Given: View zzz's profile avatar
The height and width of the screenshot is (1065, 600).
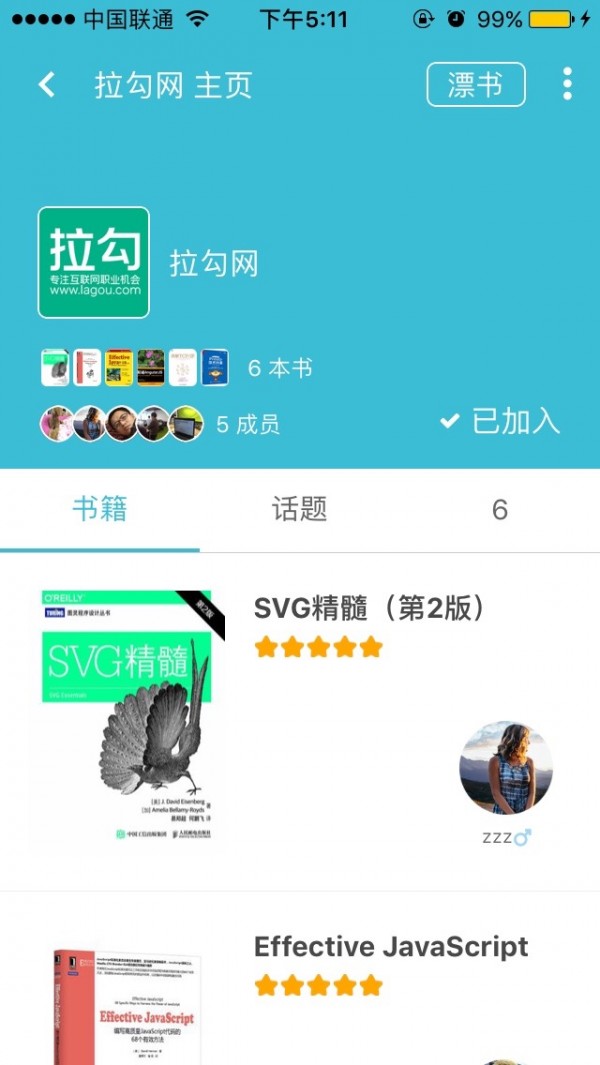Looking at the screenshot, I should 506,768.
